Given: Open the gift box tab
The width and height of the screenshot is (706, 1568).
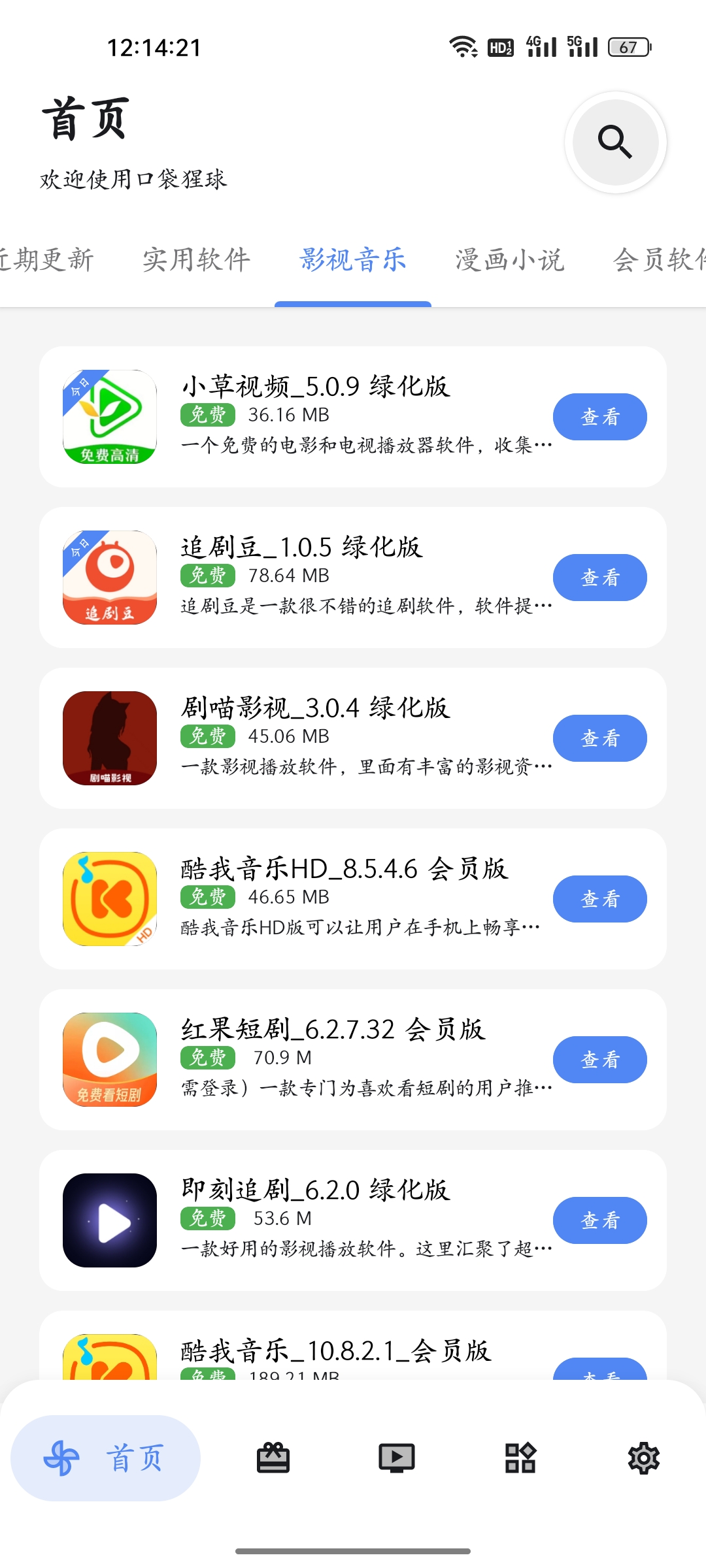Looking at the screenshot, I should pyautogui.click(x=273, y=1458).
